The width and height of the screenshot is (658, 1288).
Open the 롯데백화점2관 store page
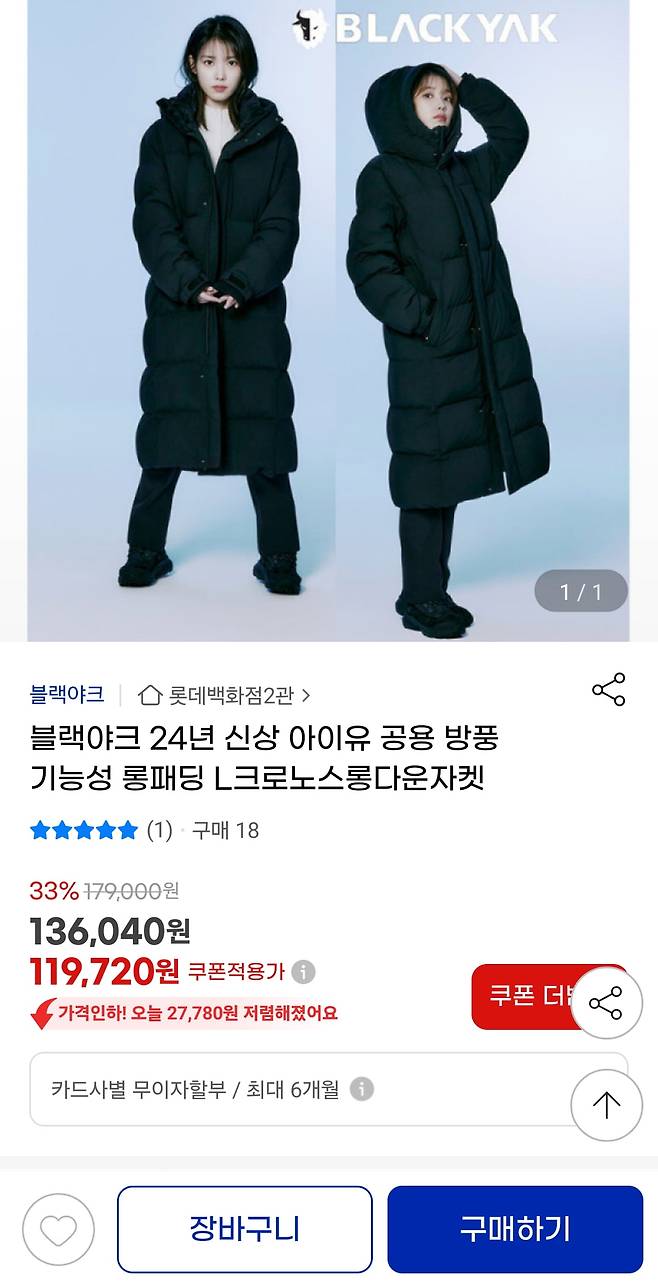coord(224,694)
